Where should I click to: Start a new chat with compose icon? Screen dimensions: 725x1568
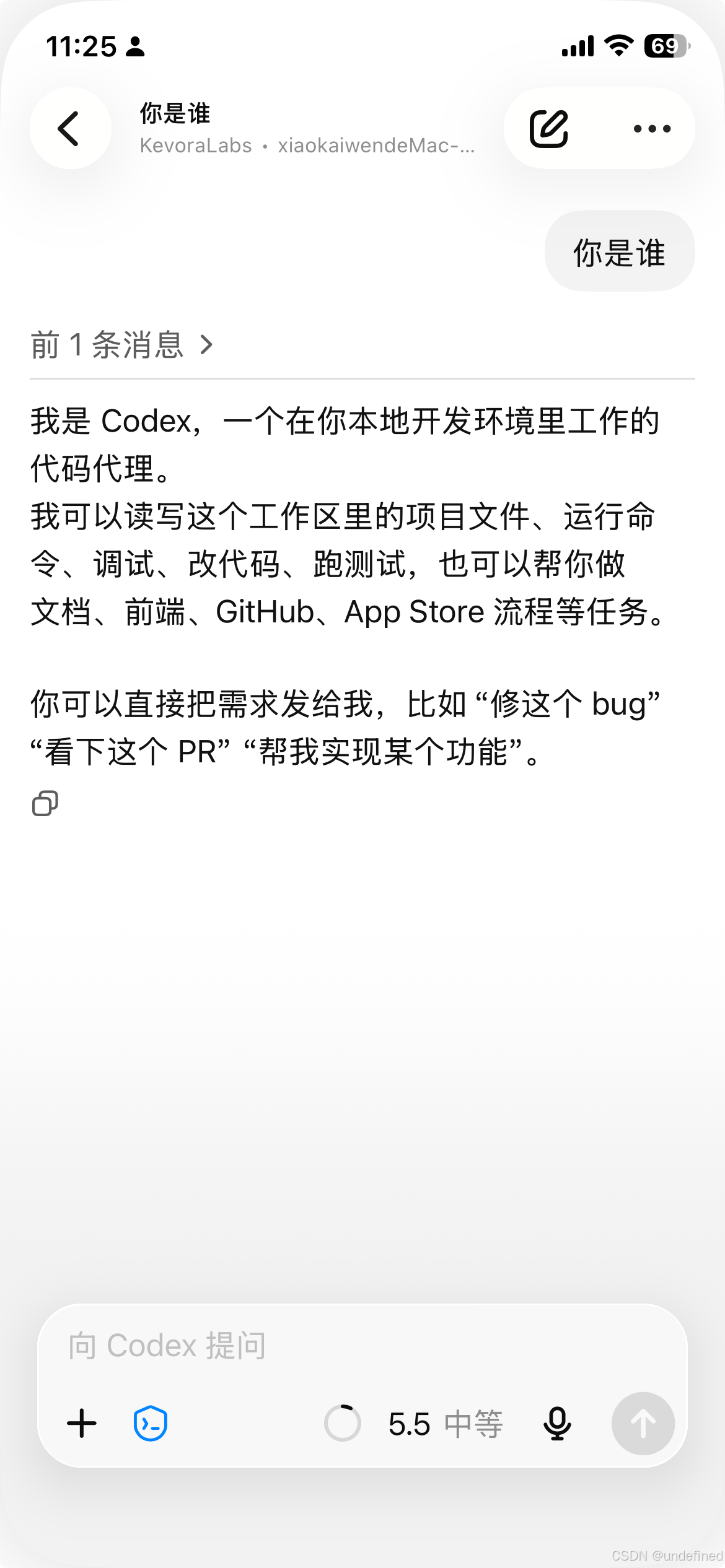549,128
